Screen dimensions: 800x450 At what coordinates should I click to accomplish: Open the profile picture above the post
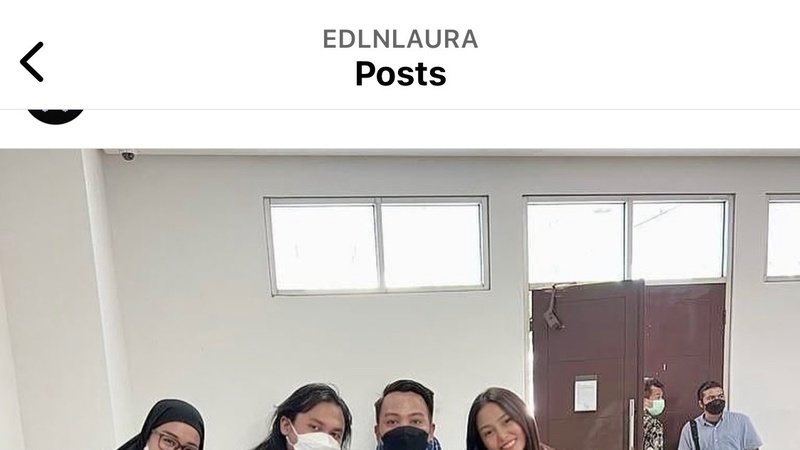(55, 117)
